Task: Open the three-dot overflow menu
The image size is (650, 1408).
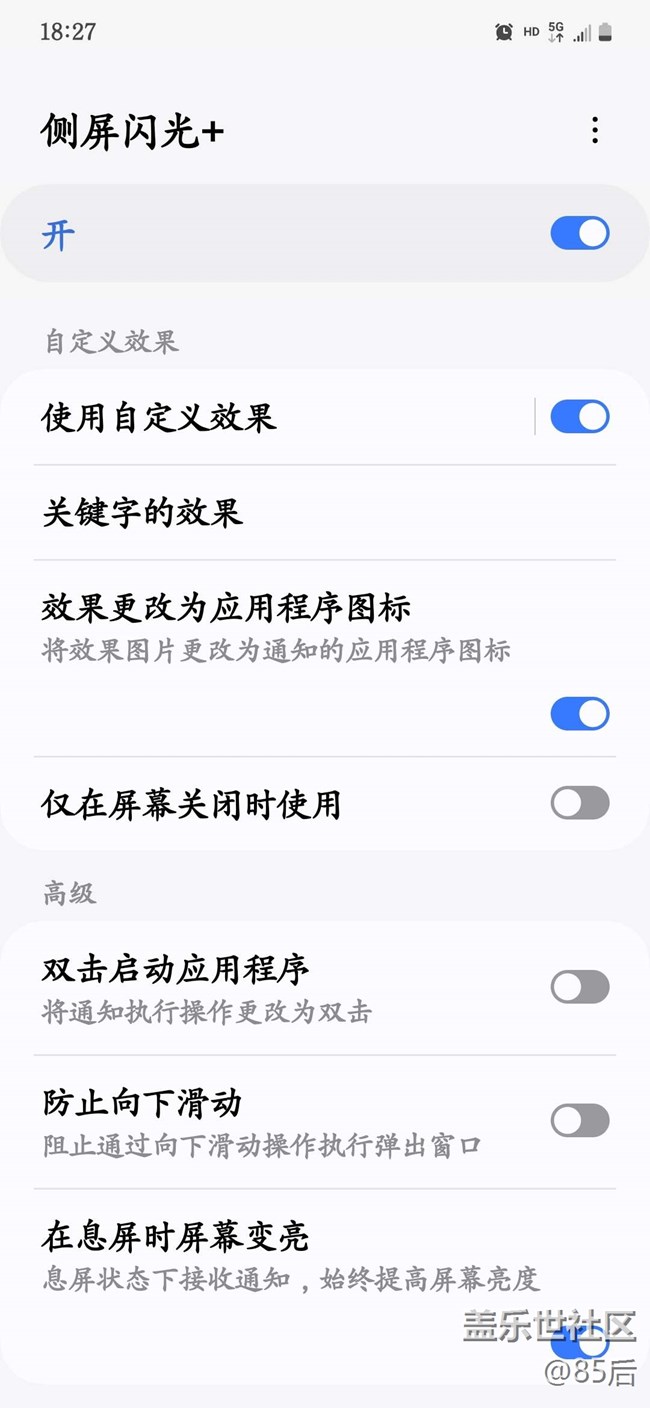Action: pos(595,130)
